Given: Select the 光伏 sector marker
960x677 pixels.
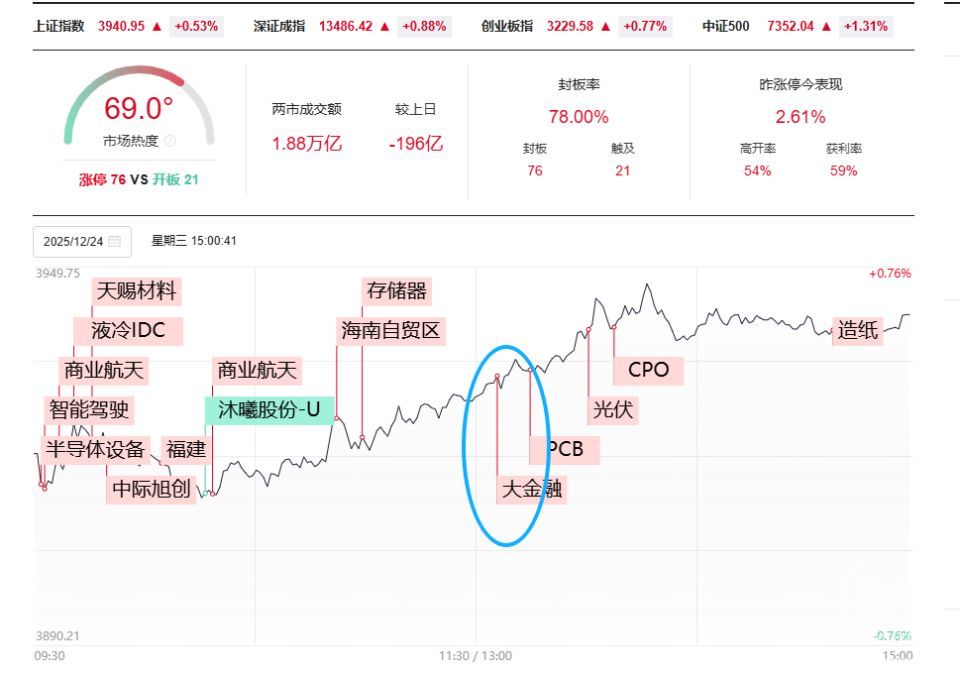Looking at the screenshot, I should click(x=613, y=410).
